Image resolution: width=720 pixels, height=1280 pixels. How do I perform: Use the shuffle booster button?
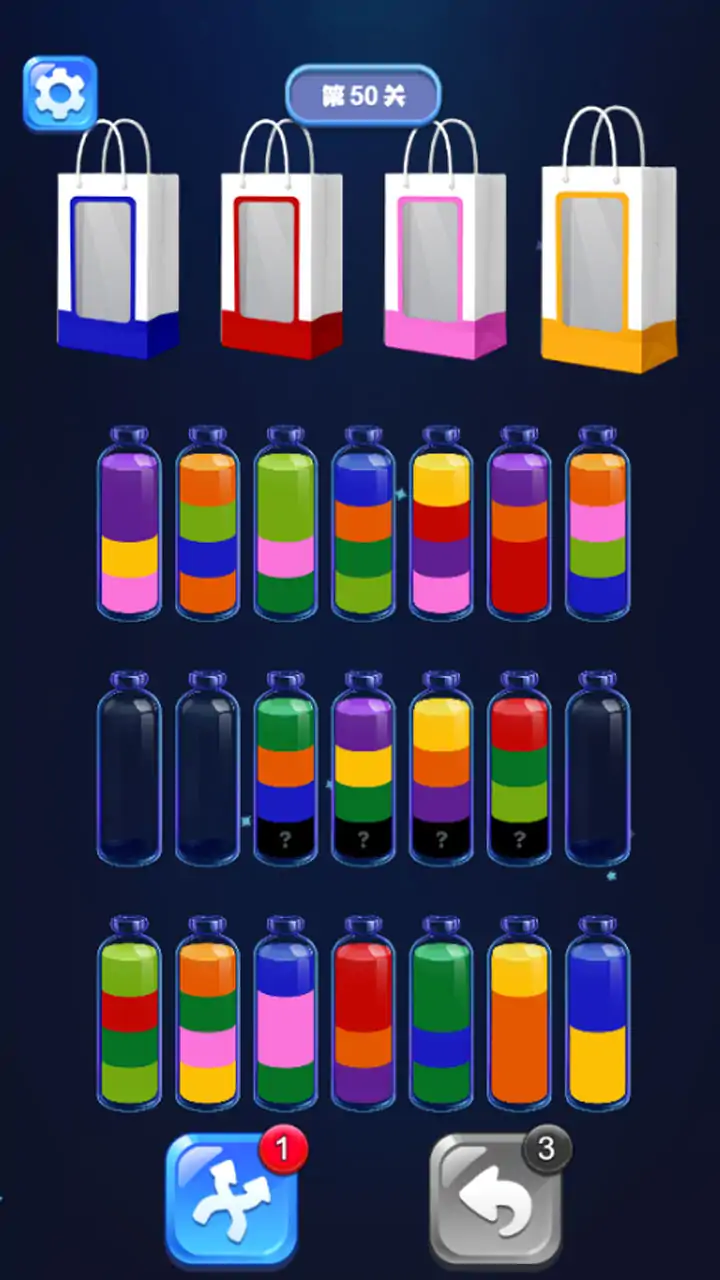point(232,1198)
